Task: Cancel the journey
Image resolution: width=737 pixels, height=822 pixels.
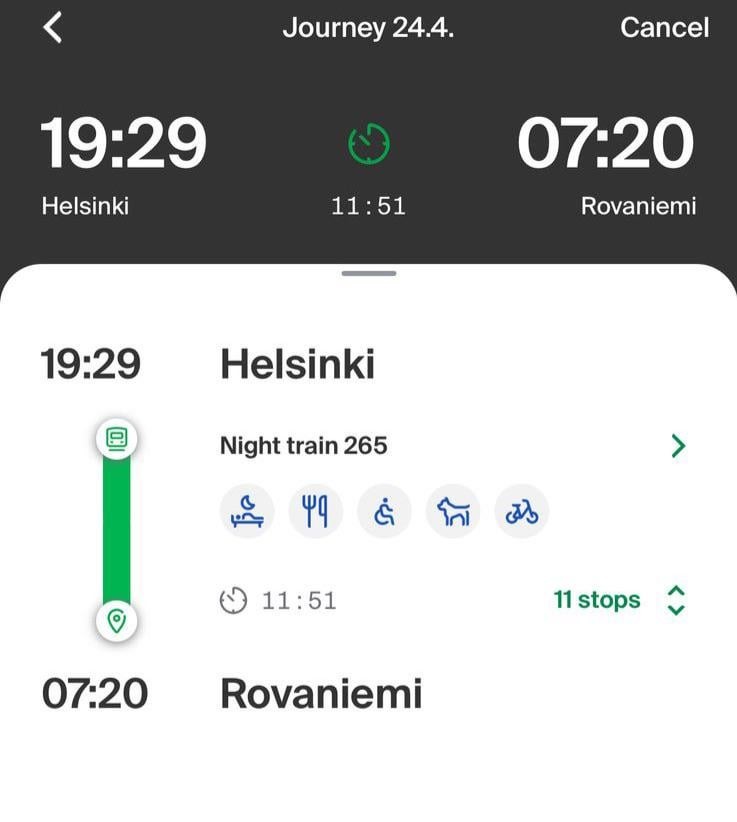Action: [664, 28]
